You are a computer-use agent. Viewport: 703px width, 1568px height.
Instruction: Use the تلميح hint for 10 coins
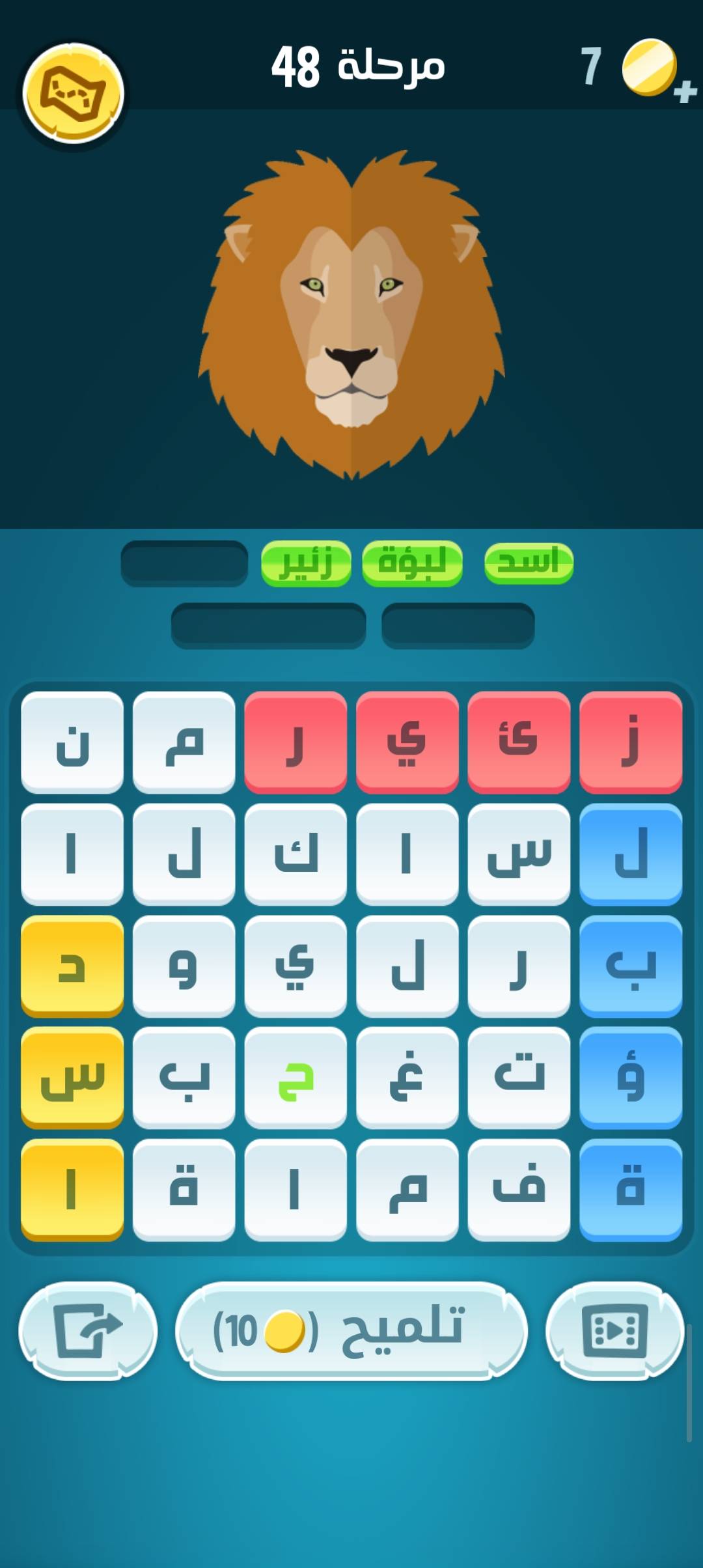tap(351, 1330)
